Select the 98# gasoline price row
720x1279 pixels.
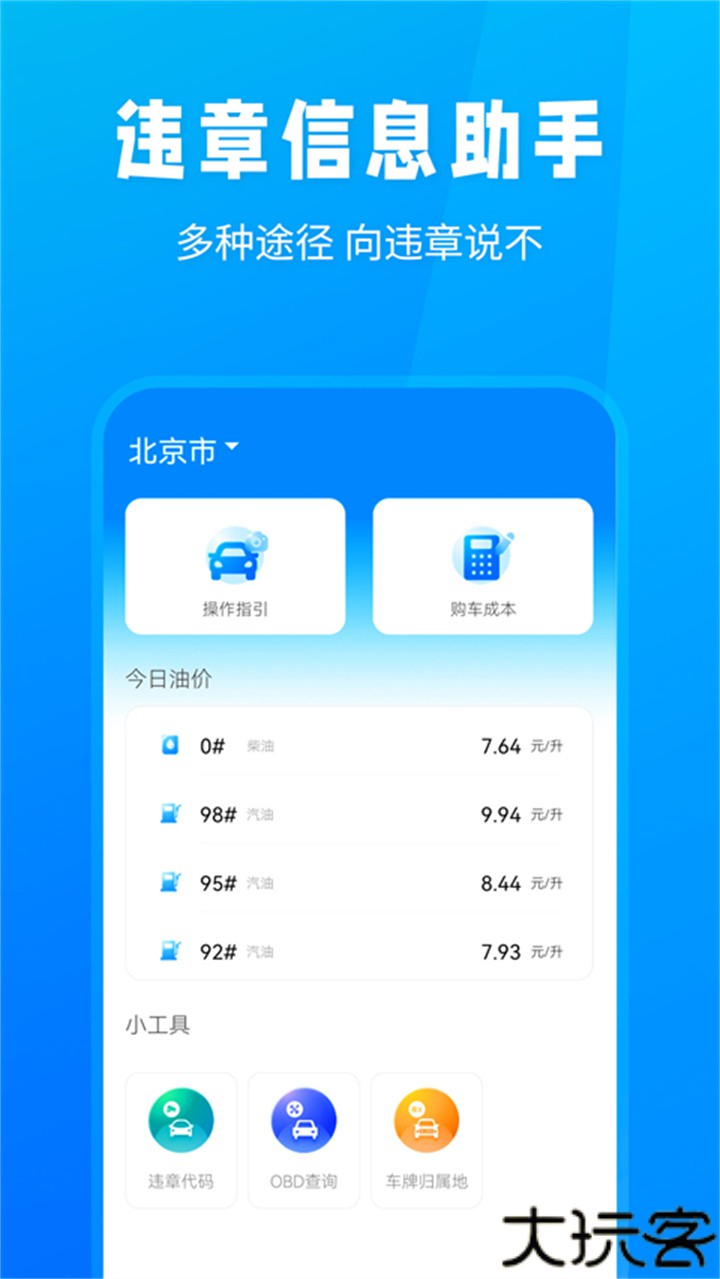pos(357,814)
